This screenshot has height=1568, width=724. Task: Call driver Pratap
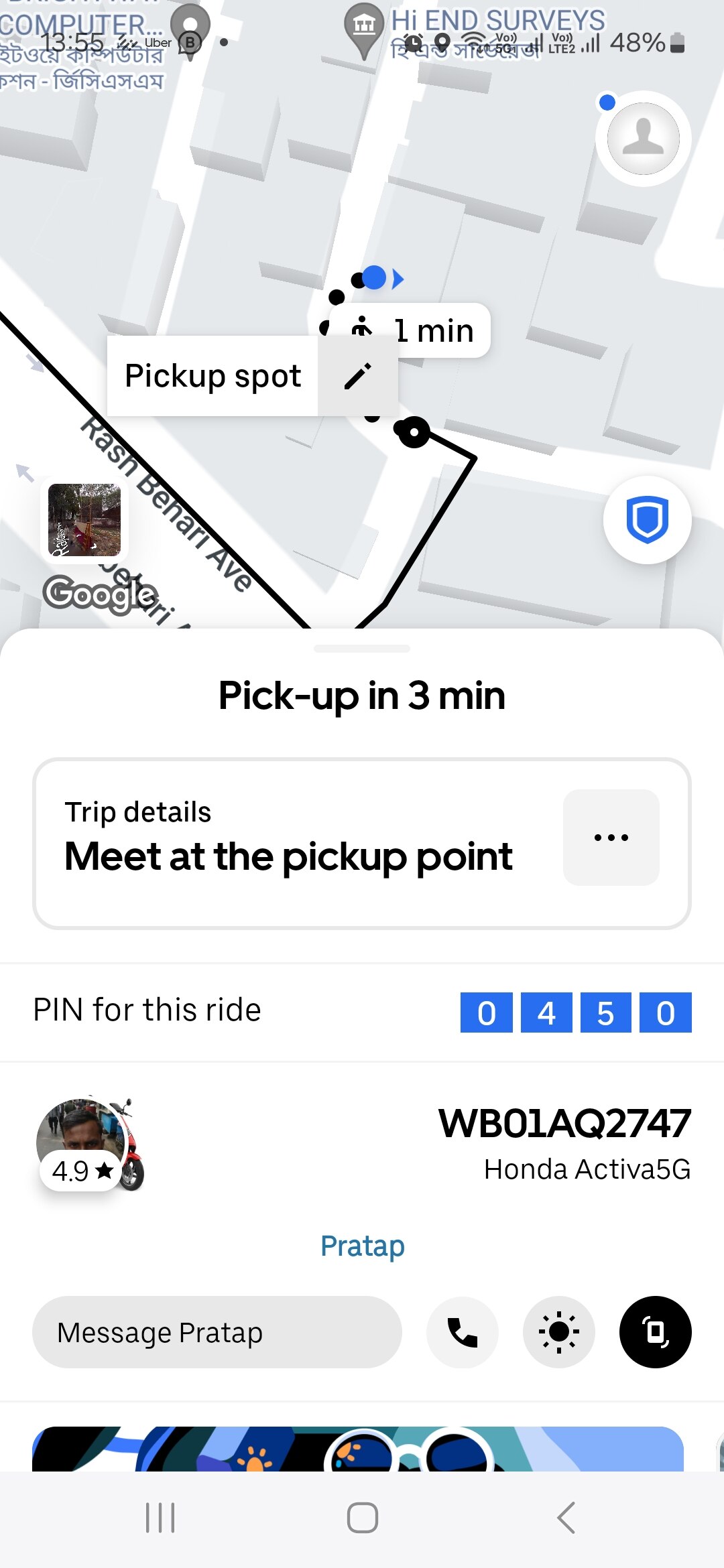462,1332
